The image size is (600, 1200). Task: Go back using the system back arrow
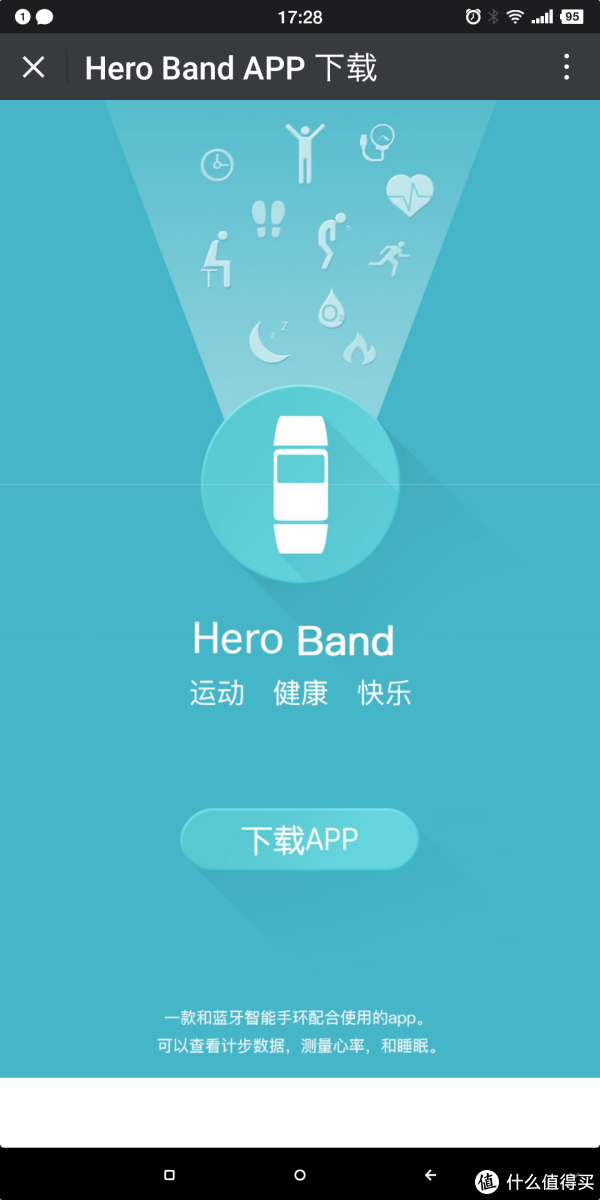coord(431,1175)
